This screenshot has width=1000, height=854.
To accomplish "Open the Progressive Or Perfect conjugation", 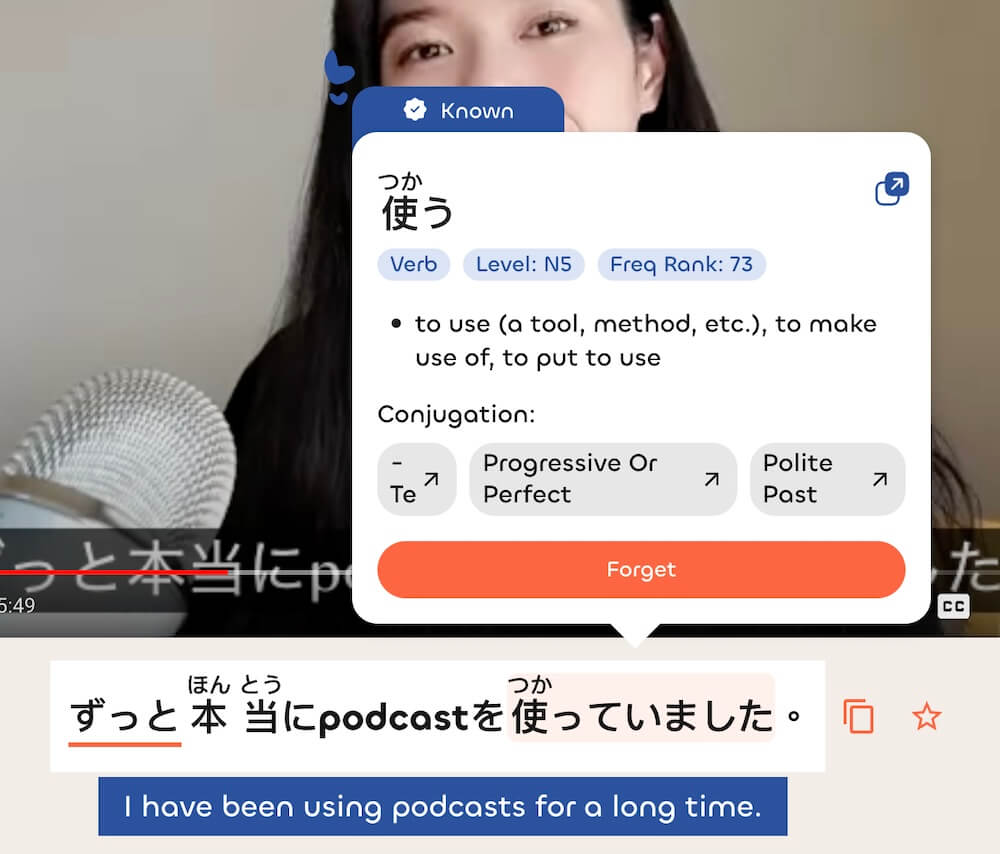I will 602,479.
